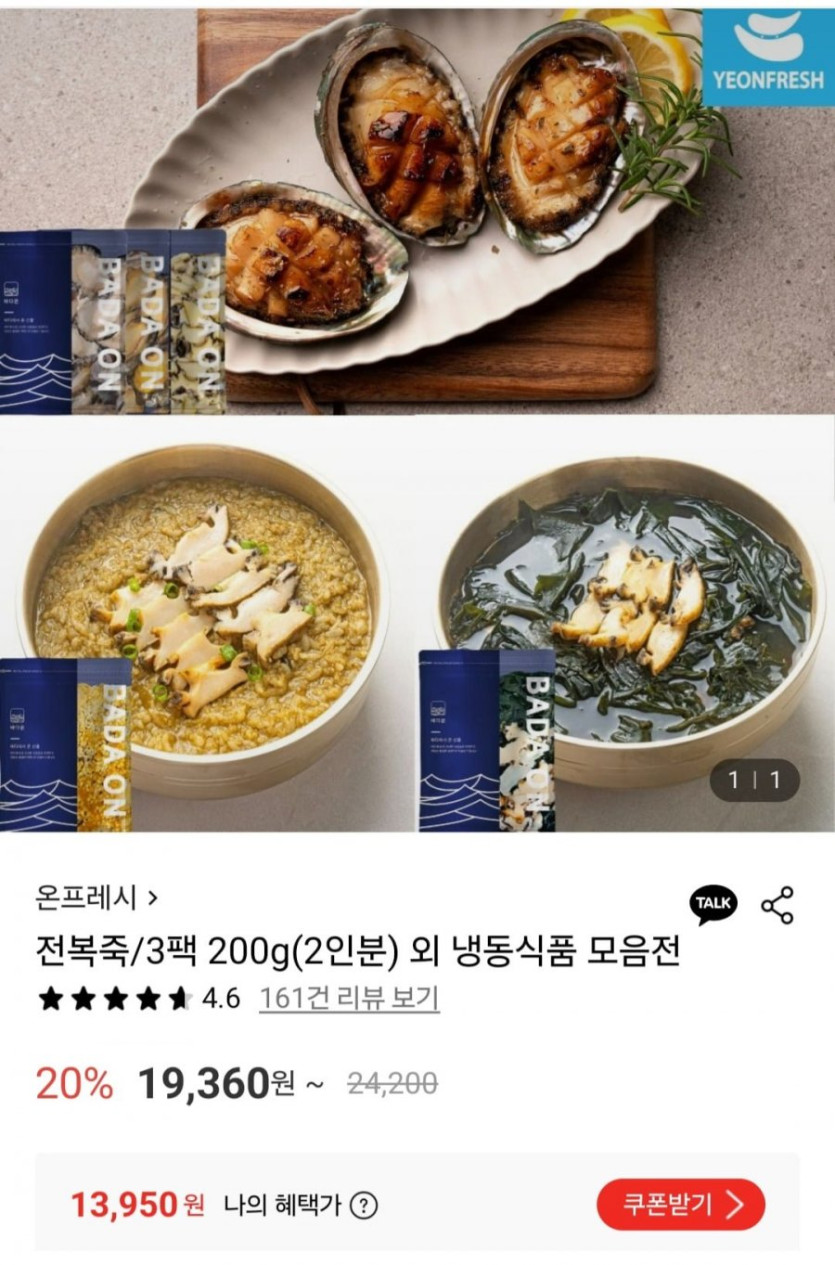The width and height of the screenshot is (835, 1265).
Task: Share this product
Action: [x=777, y=905]
